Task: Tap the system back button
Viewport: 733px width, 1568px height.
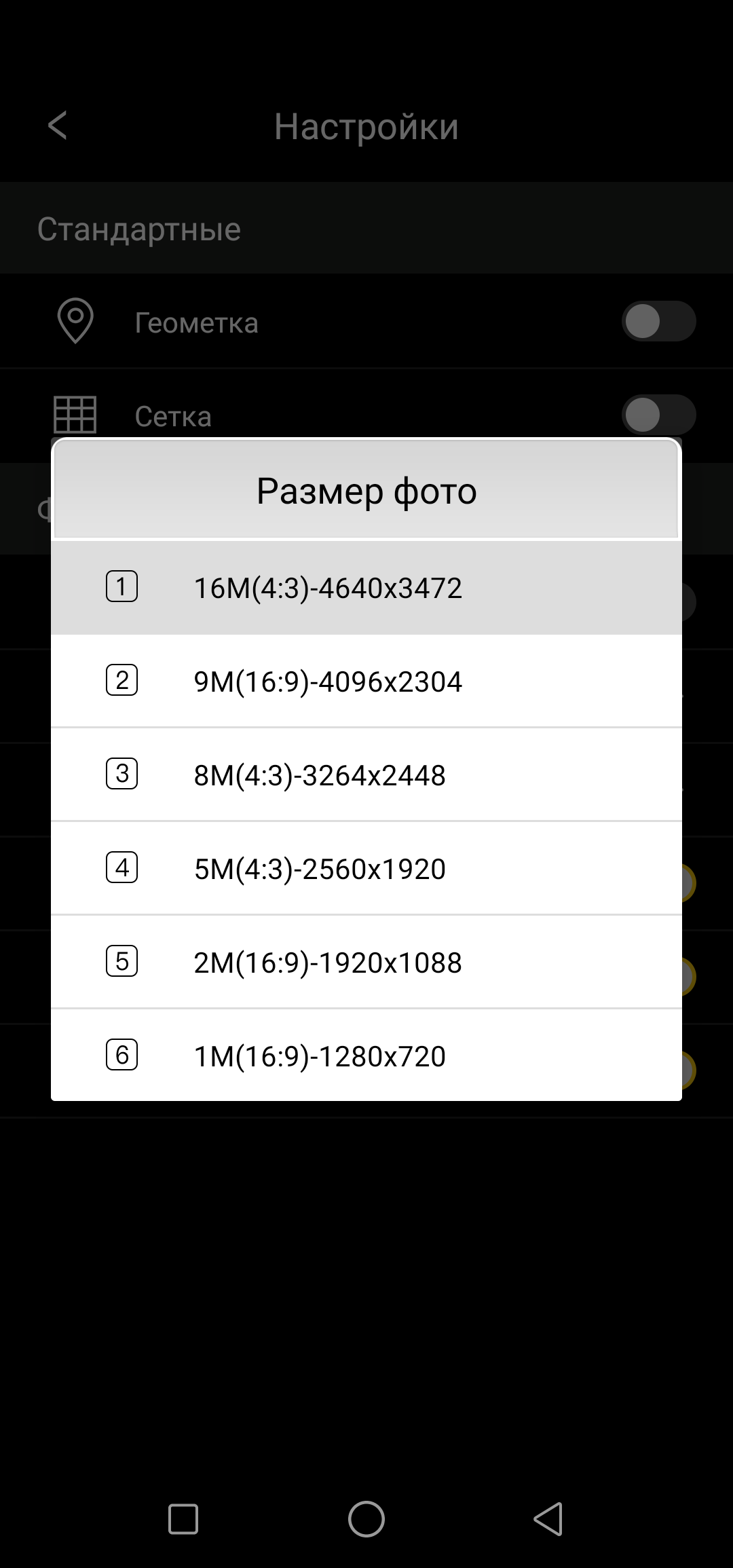Action: coord(548,1519)
